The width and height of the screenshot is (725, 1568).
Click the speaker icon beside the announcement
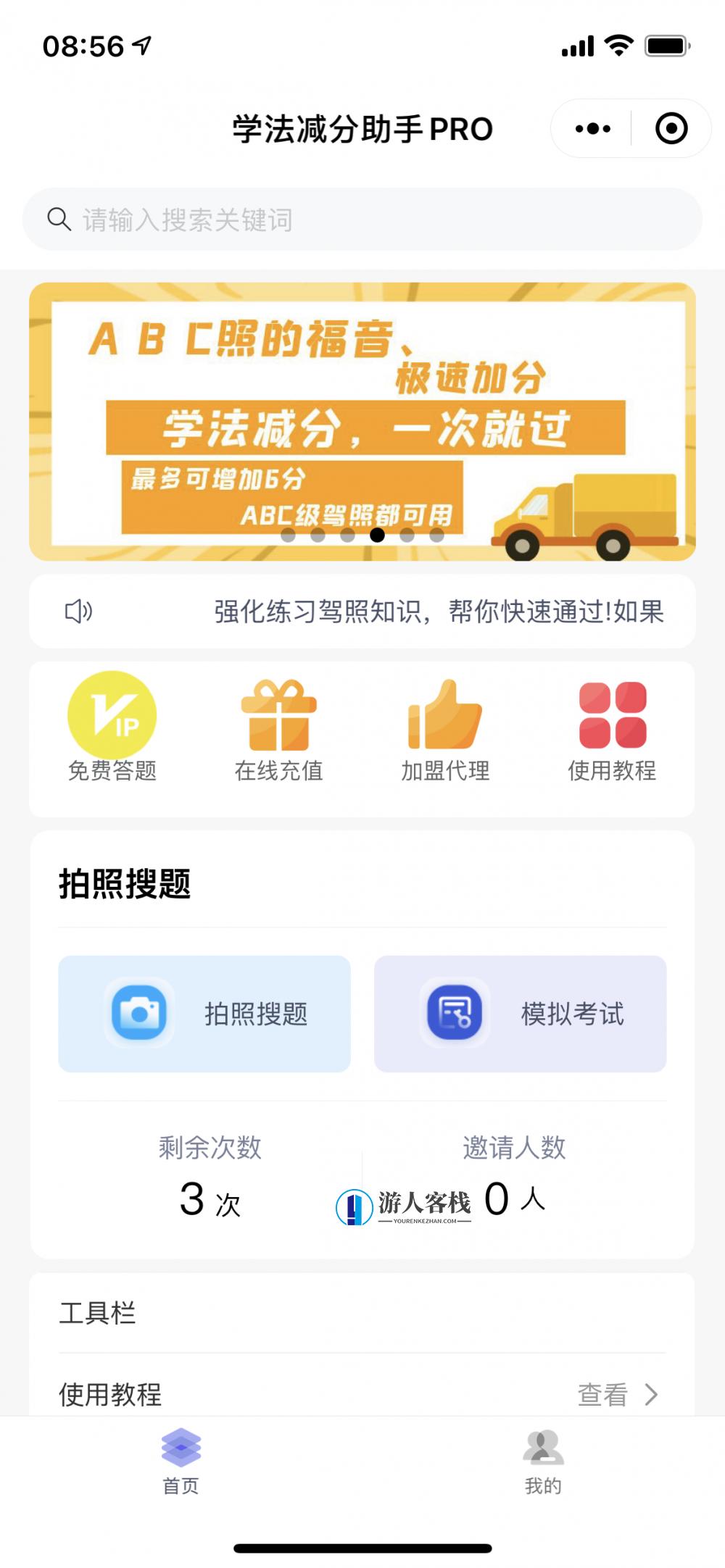click(x=78, y=612)
